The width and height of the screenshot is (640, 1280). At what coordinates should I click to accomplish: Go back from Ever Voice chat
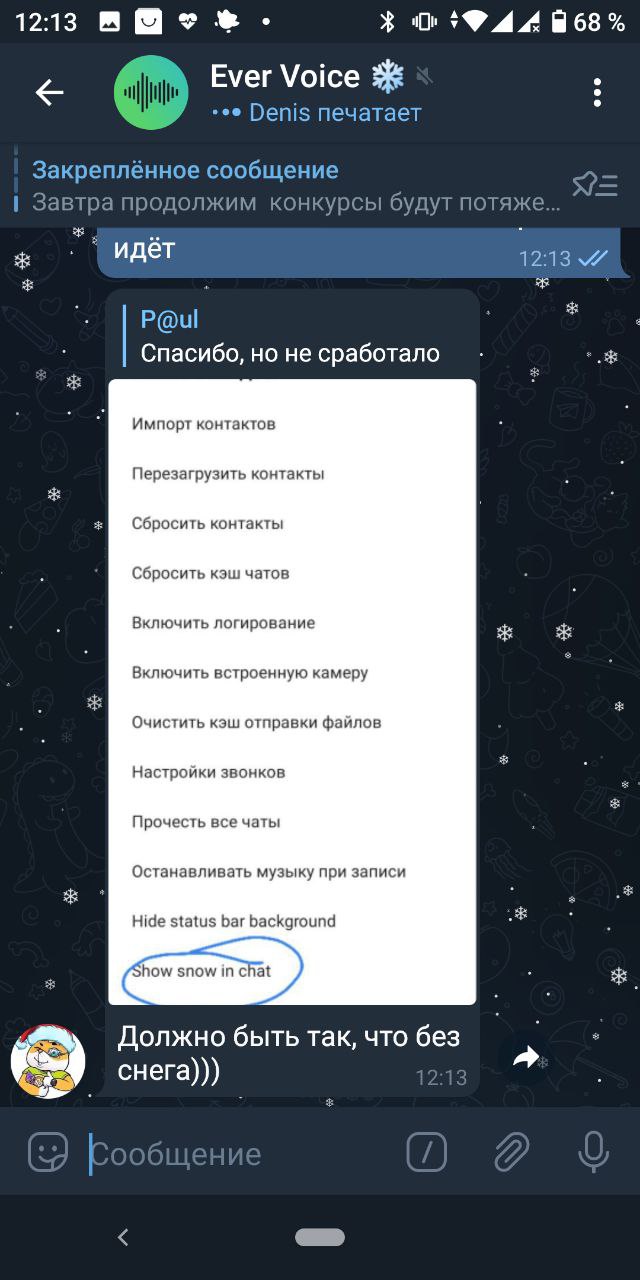pyautogui.click(x=49, y=93)
